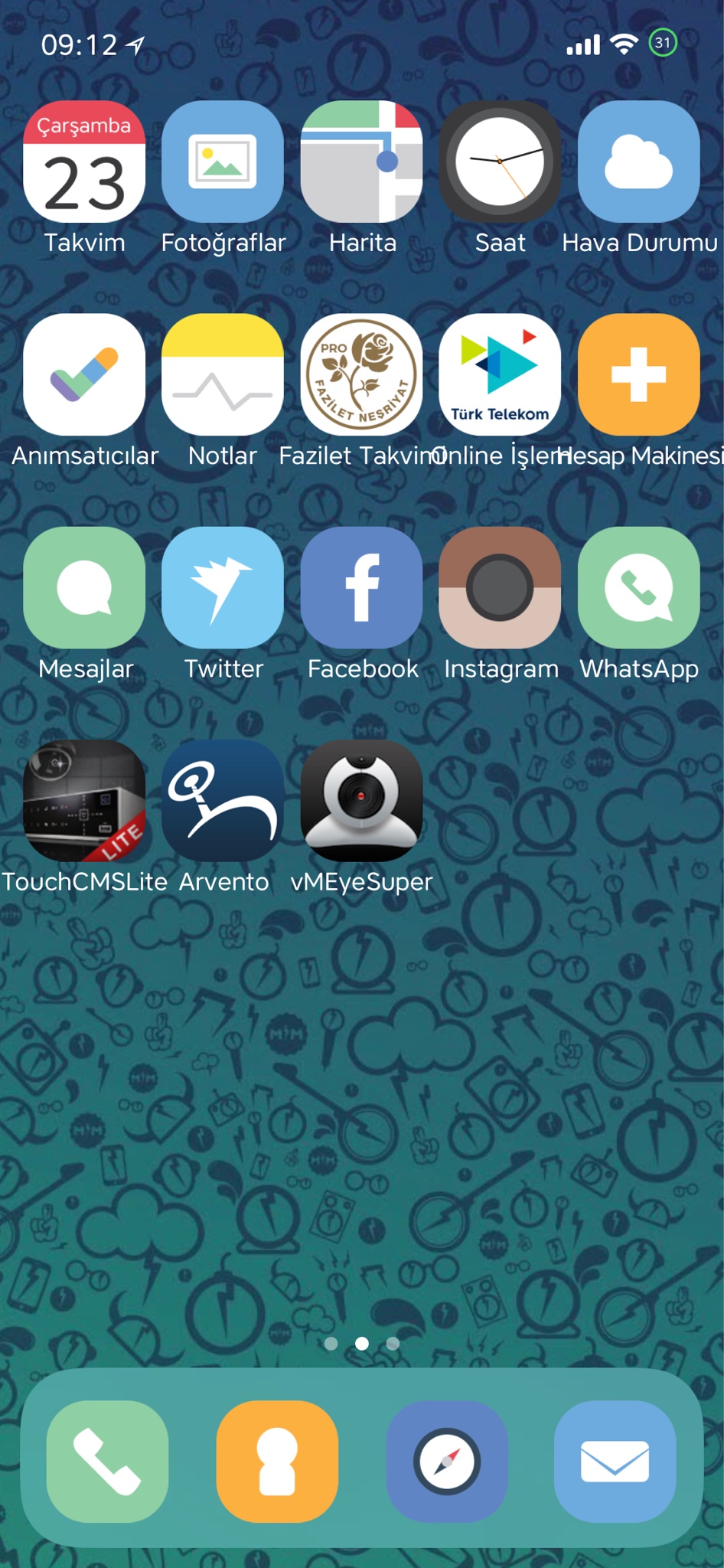Open the Anımsatıcılar reminders app
724x1568 pixels.
[x=84, y=374]
